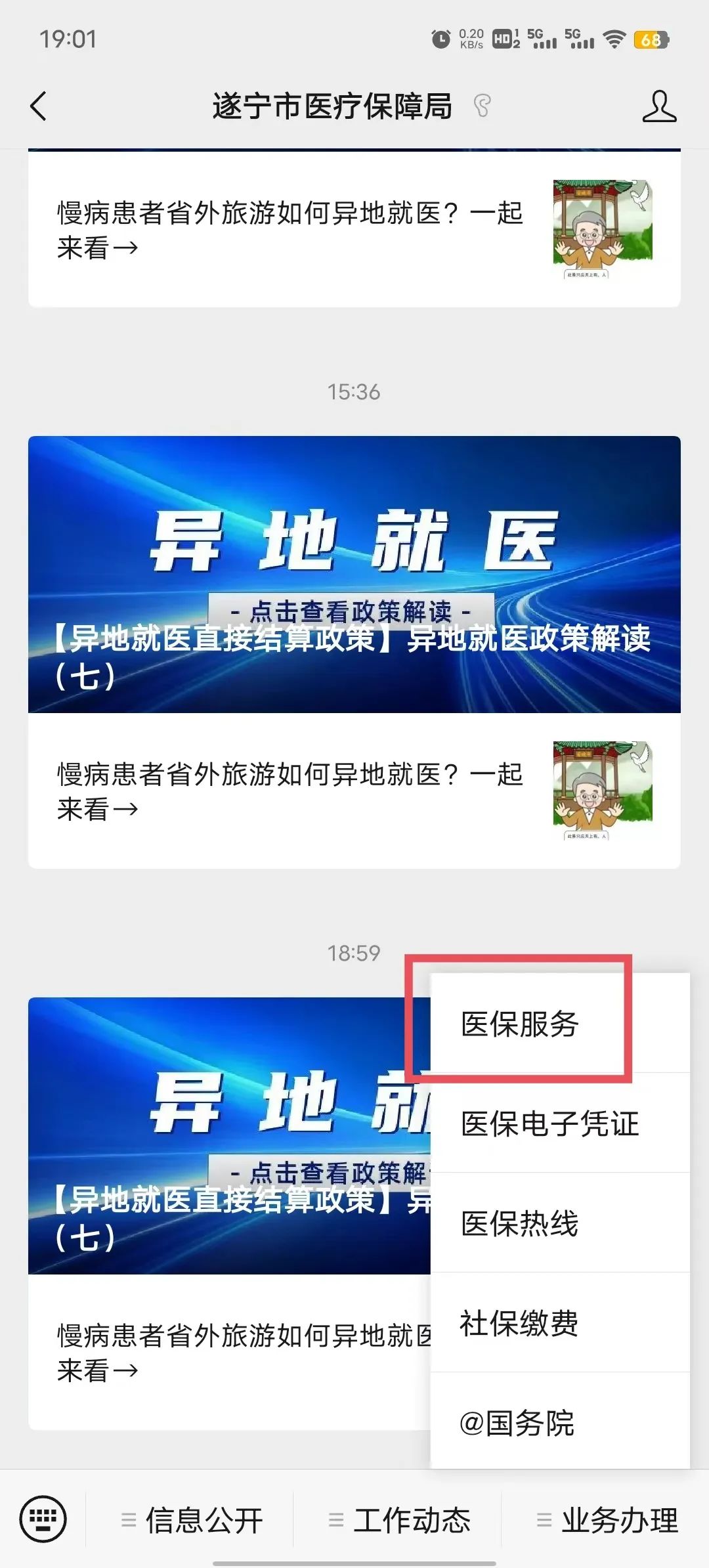Open 医保电子凭证 from the popup menu
Screen dimensions: 709x1568
pyautogui.click(x=550, y=1123)
